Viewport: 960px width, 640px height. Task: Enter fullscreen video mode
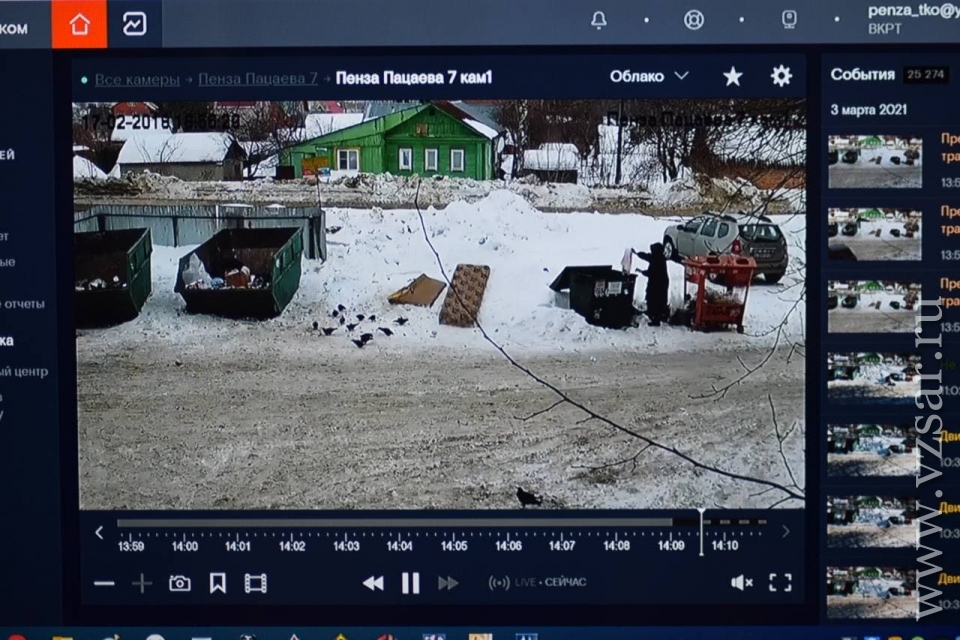pyautogui.click(x=780, y=583)
